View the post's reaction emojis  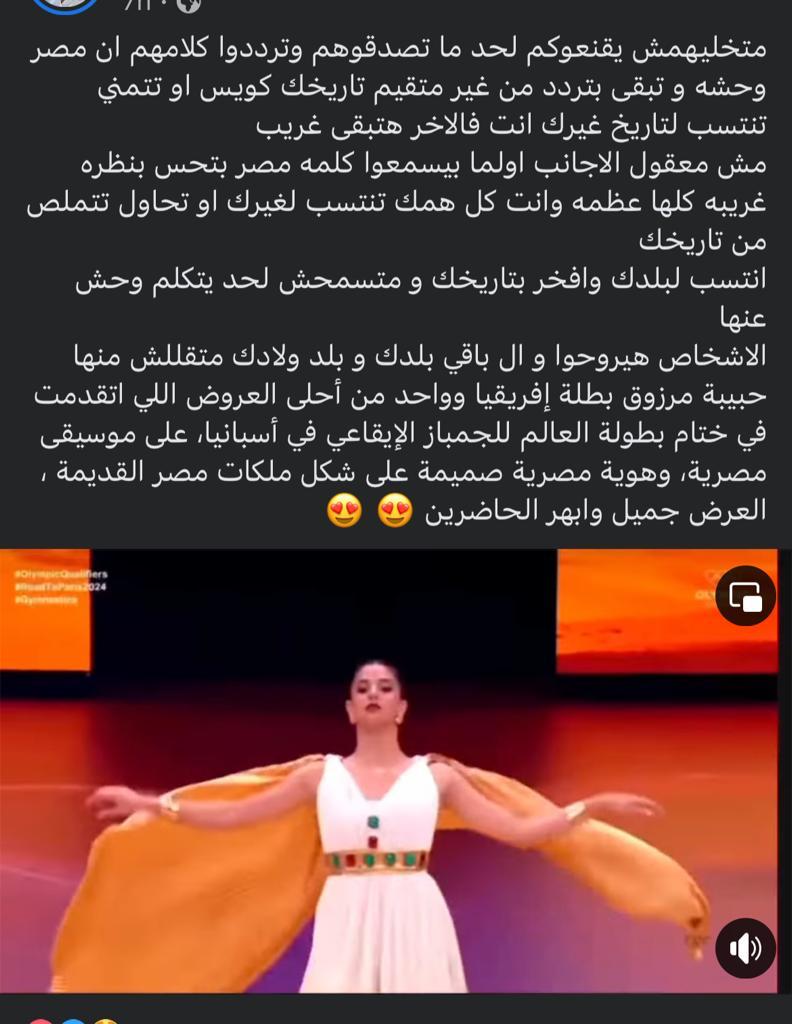click(72, 1019)
